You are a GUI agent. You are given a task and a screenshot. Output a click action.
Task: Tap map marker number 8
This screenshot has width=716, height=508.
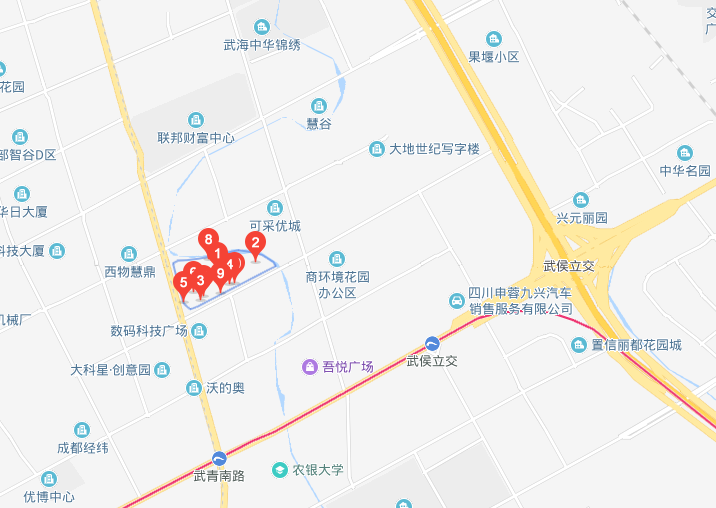tap(208, 239)
